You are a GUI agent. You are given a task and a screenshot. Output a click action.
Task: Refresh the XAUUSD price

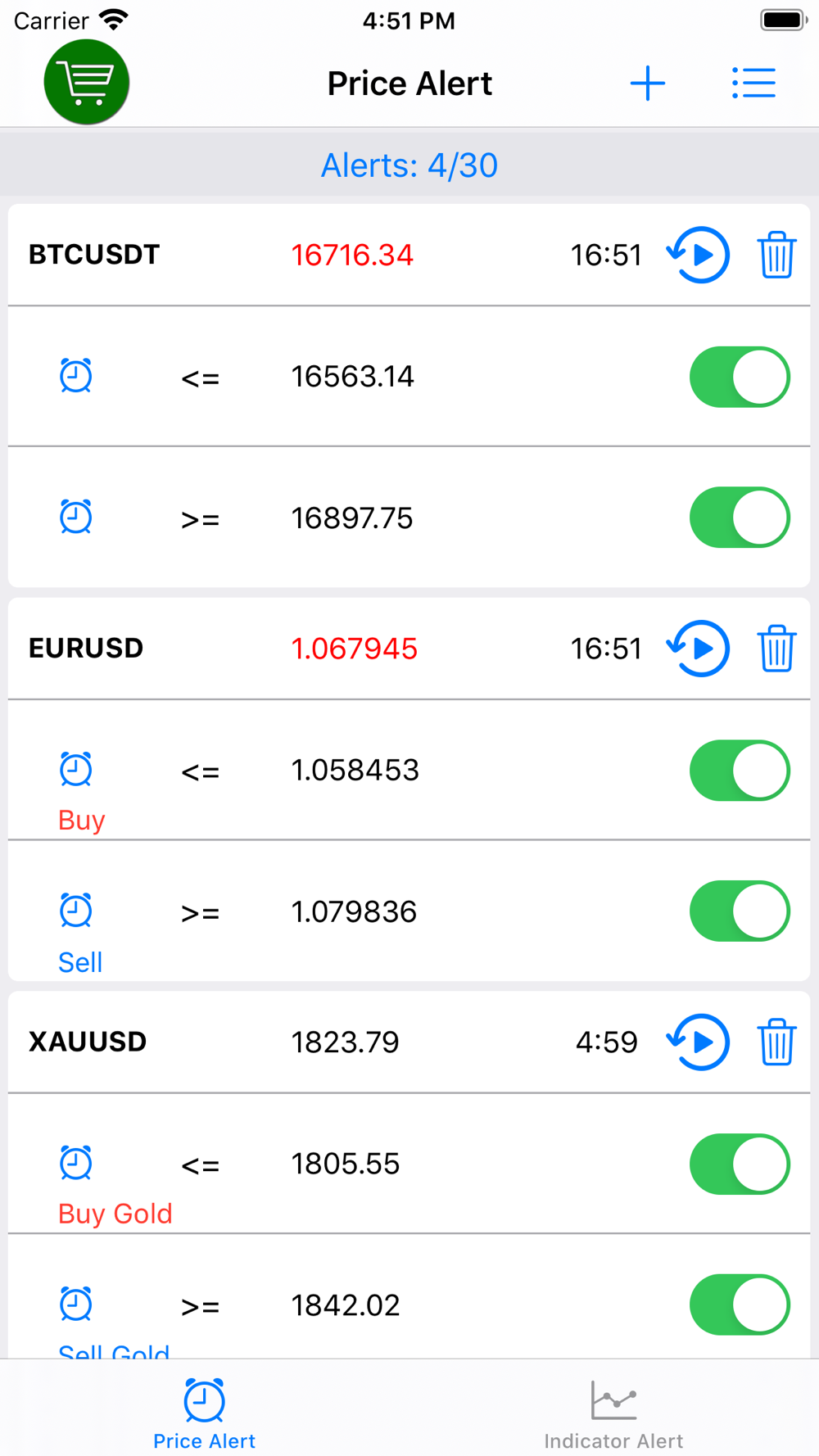699,1042
